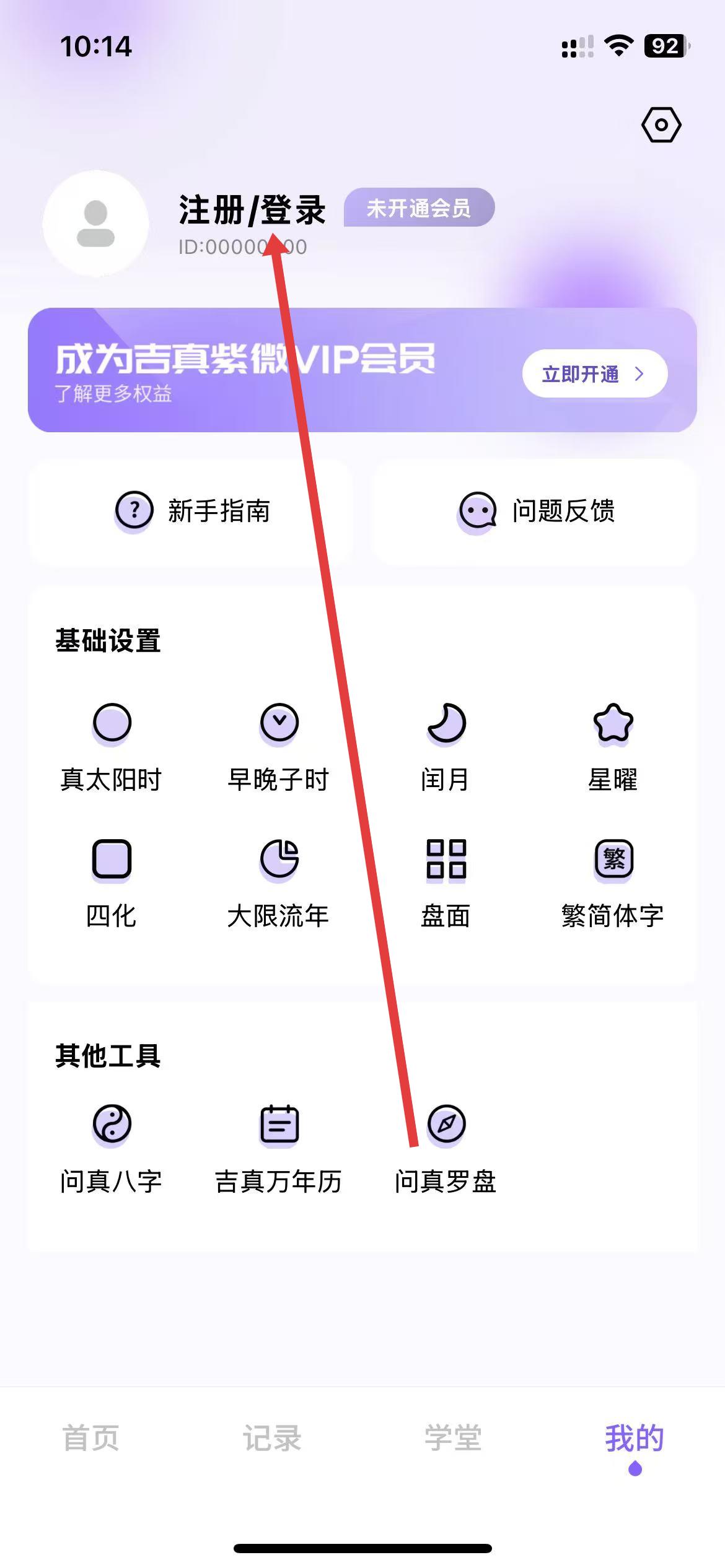Open the 星曜 setting

point(613,746)
